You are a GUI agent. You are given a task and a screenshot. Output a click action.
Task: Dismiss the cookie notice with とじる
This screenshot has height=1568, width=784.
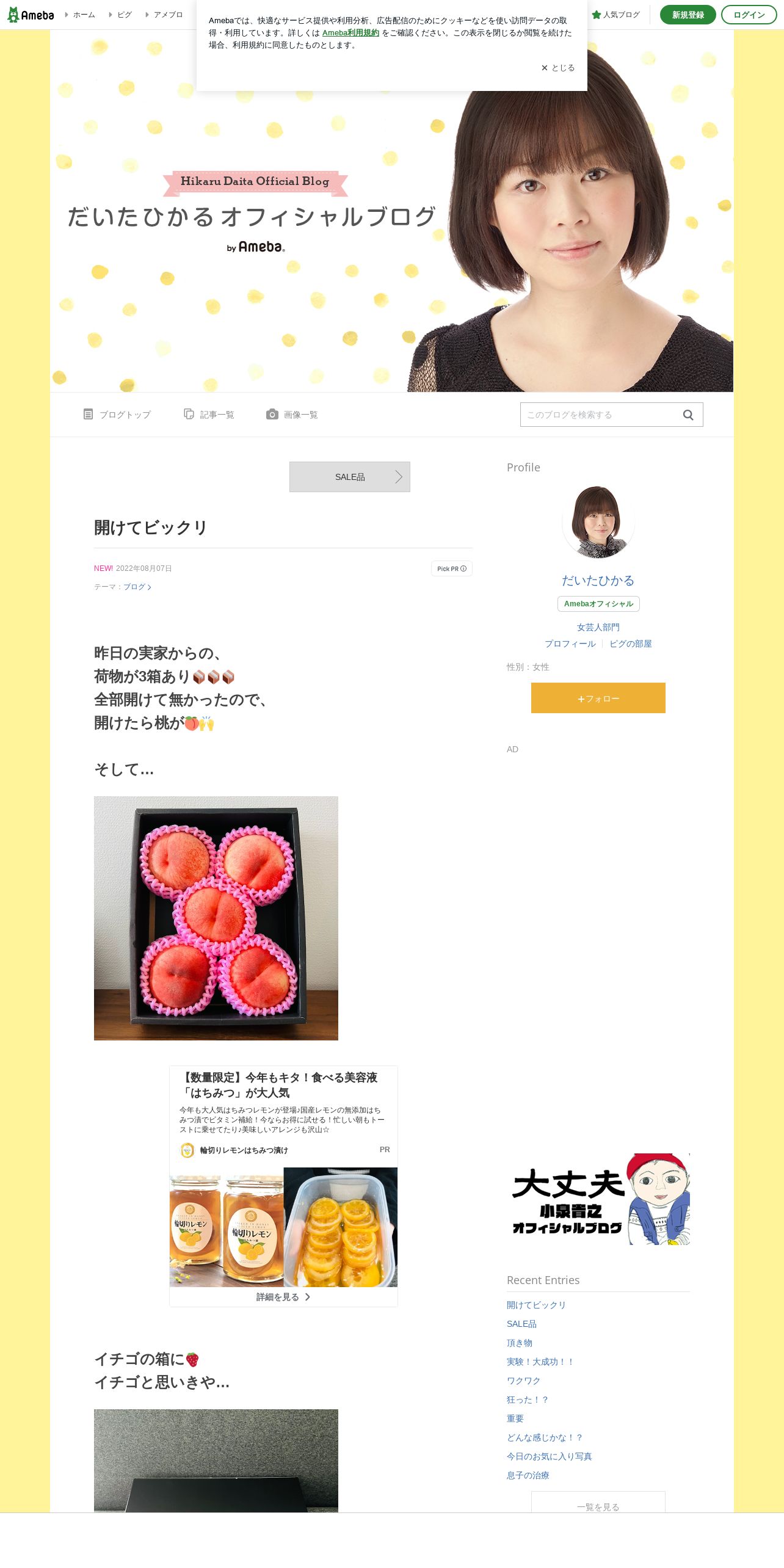click(558, 68)
